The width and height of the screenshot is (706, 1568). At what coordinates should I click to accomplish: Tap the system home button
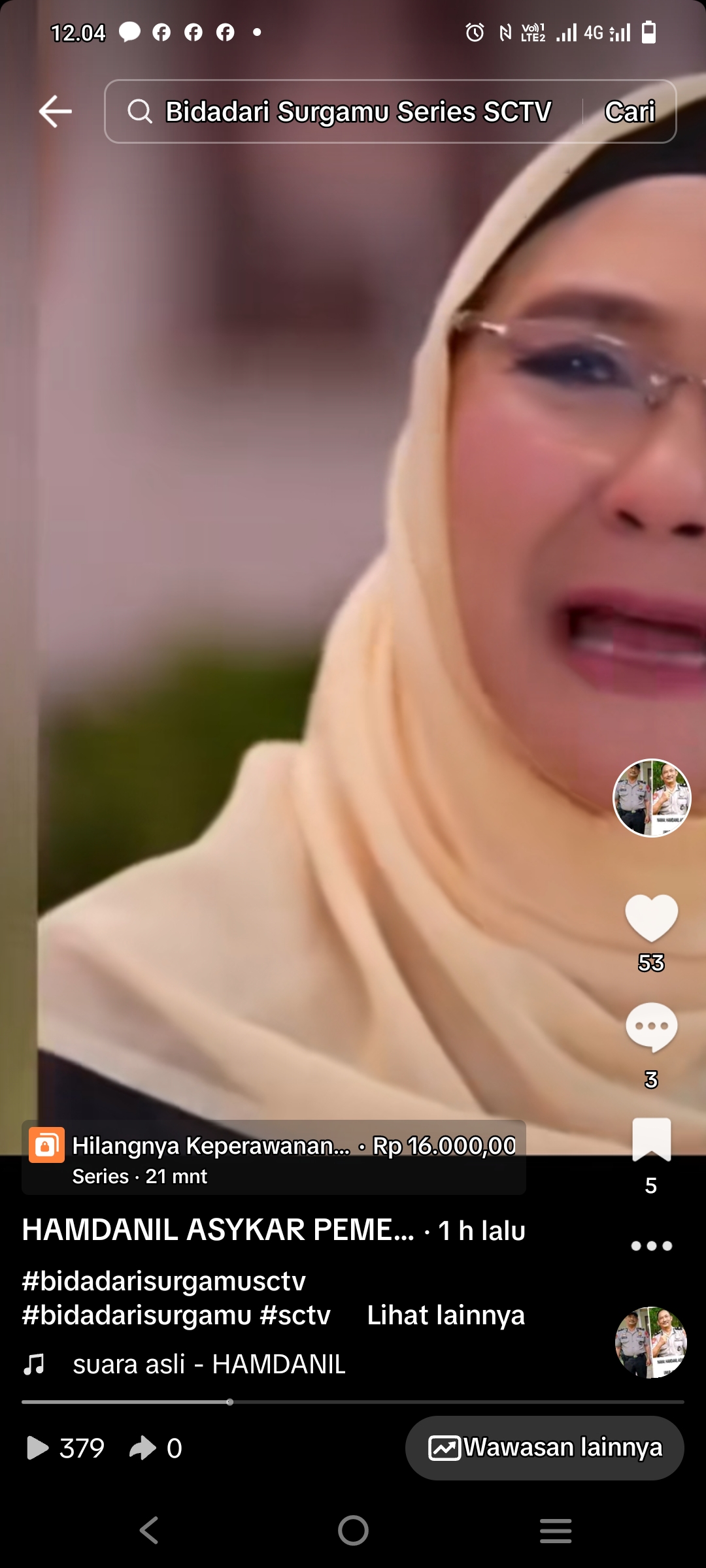(x=353, y=1530)
